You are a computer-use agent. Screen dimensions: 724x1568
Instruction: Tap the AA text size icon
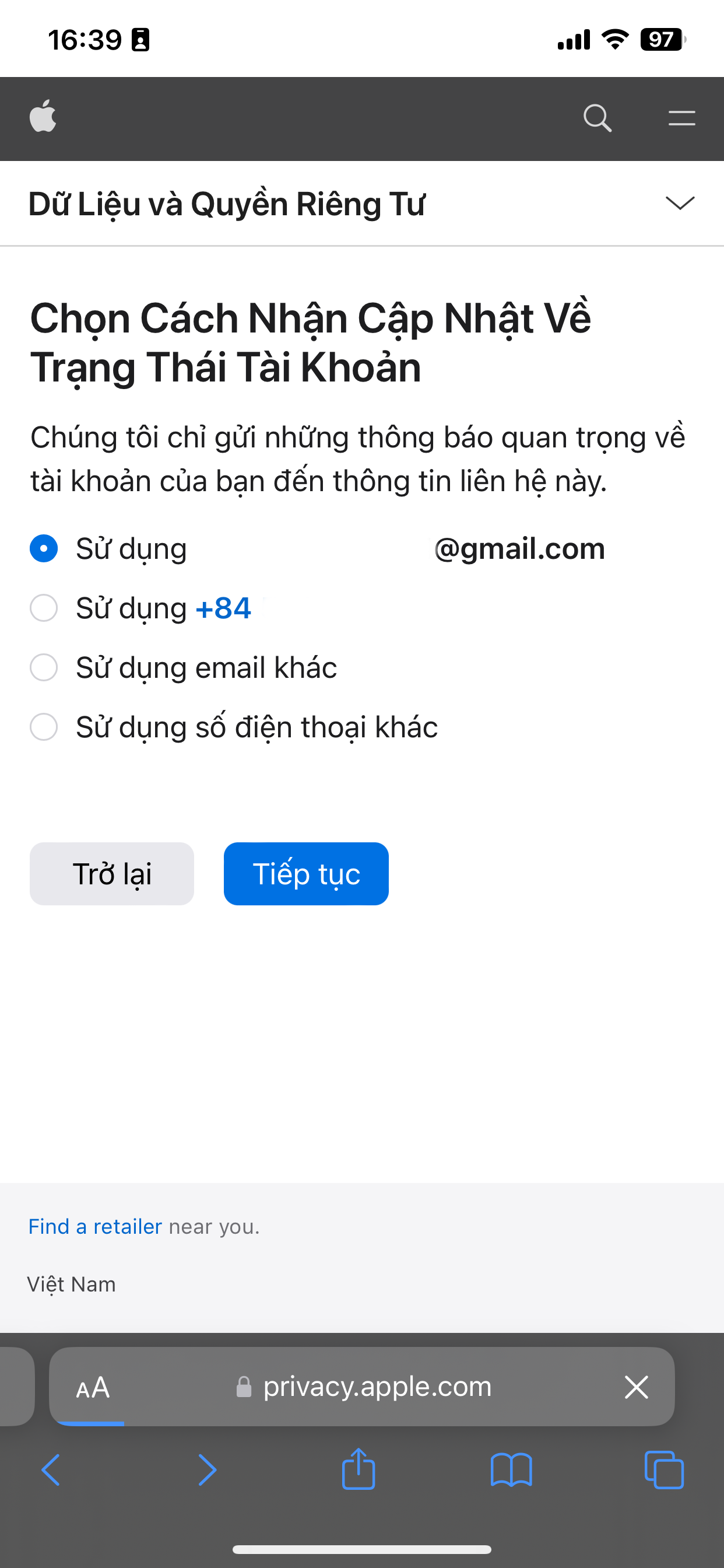pos(93,1388)
